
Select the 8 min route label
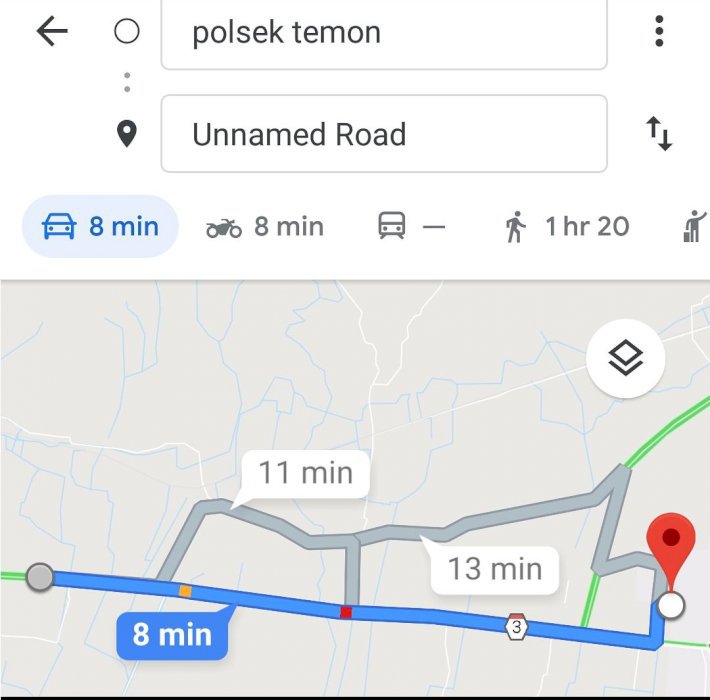tap(172, 634)
